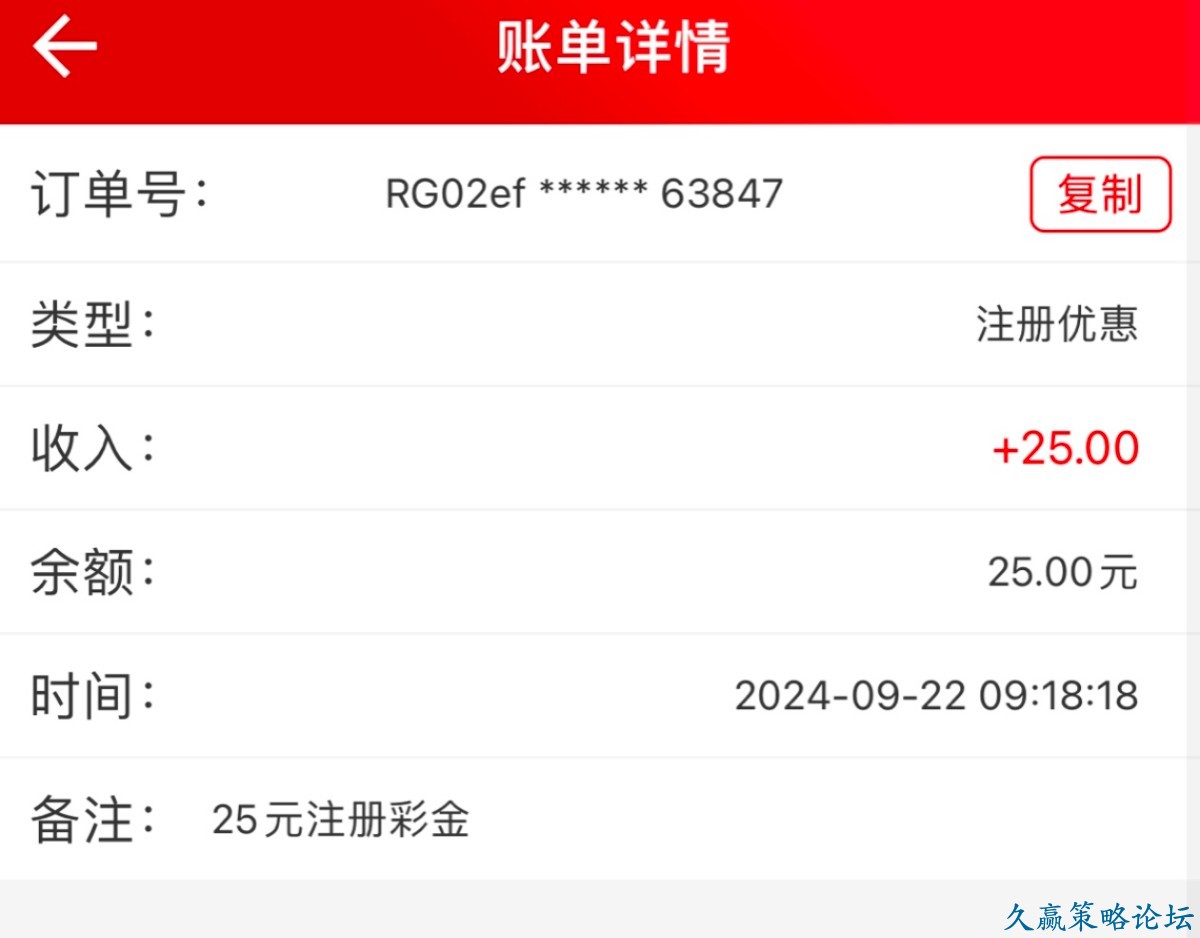Screen dimensions: 1200x938
Task: Go back from the 账单详情 page
Action: pyautogui.click(x=65, y=46)
